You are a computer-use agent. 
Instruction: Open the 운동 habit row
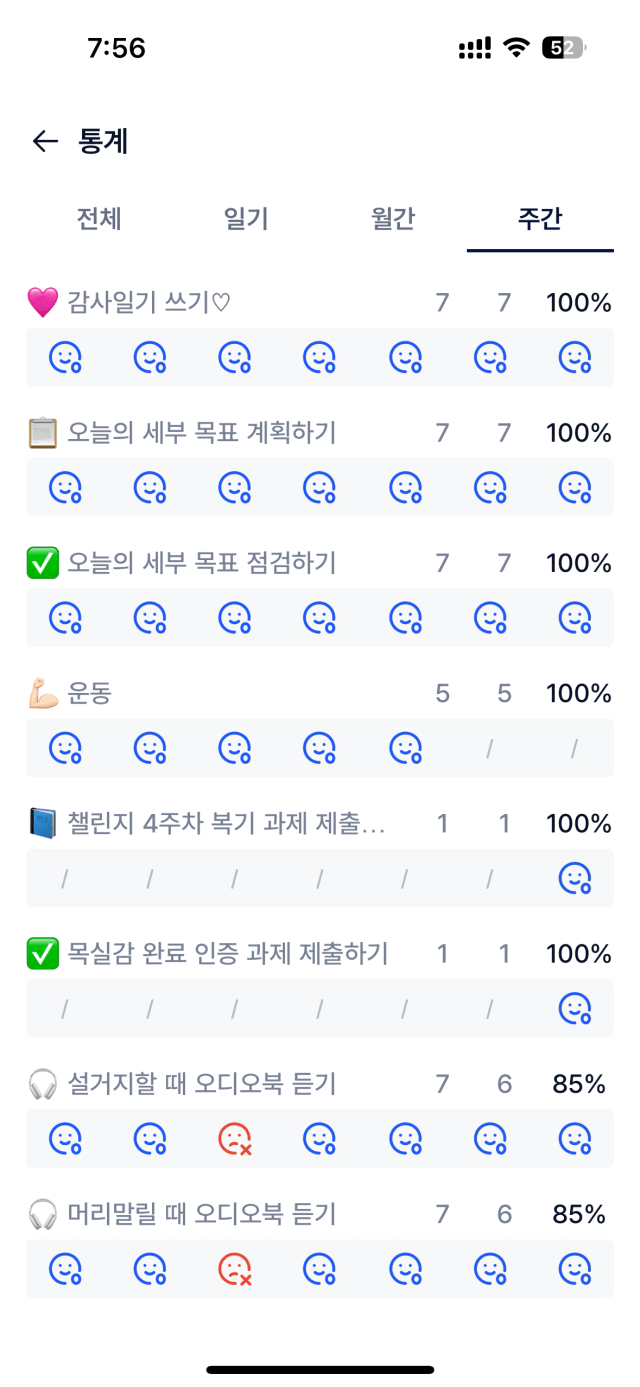click(320, 693)
